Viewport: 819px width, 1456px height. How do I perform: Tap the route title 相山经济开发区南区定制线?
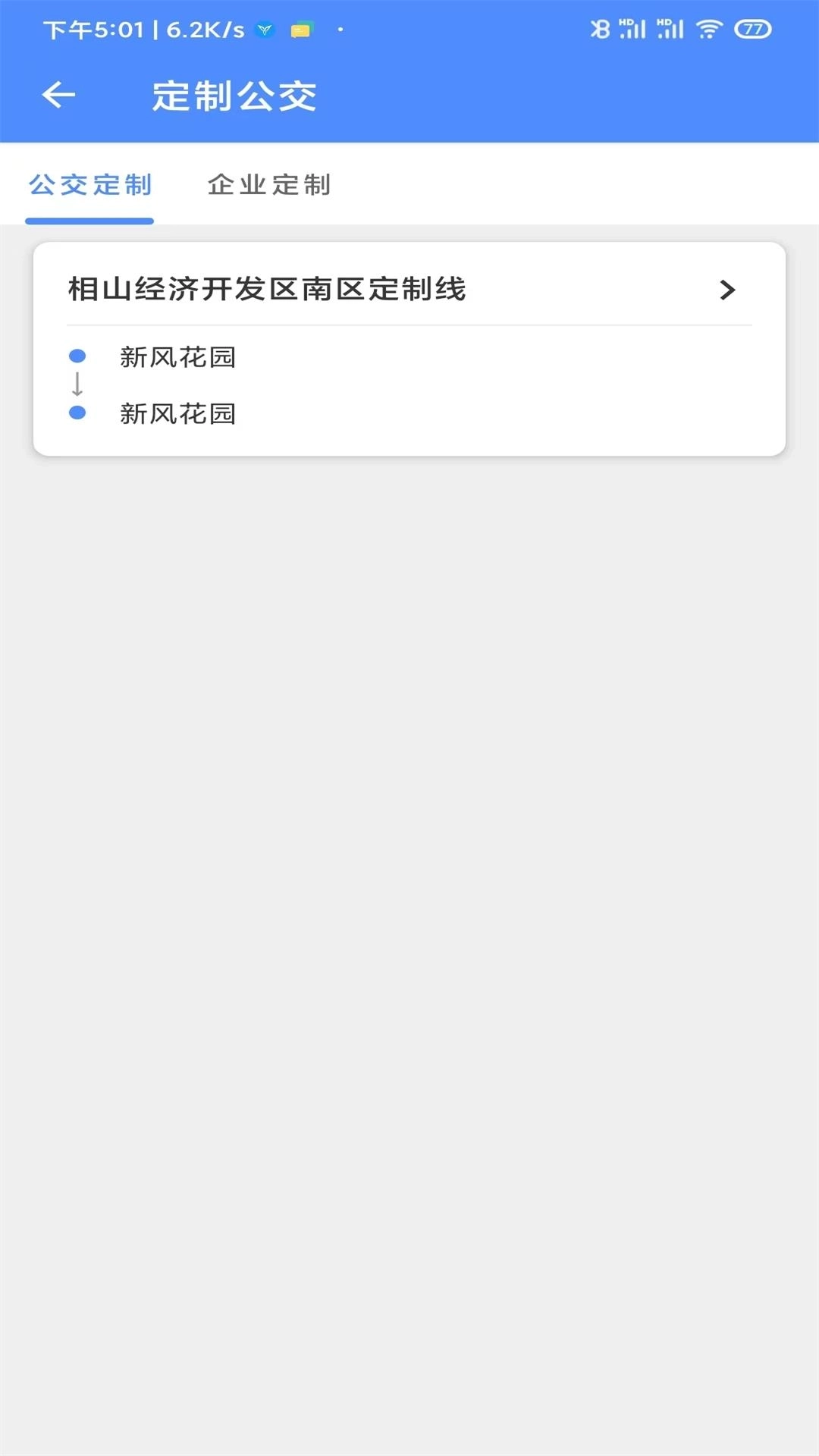tap(267, 288)
